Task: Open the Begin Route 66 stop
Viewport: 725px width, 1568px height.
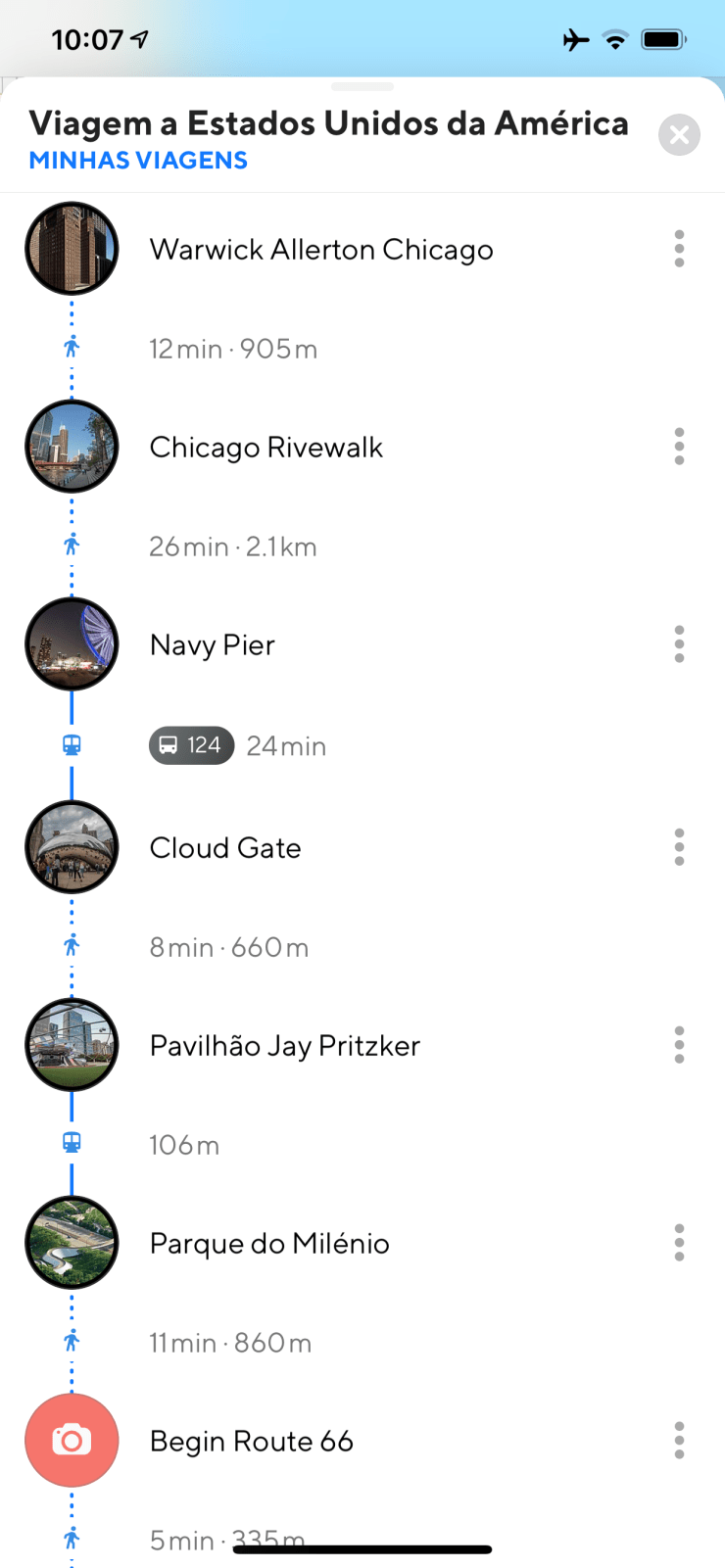Action: (251, 1442)
